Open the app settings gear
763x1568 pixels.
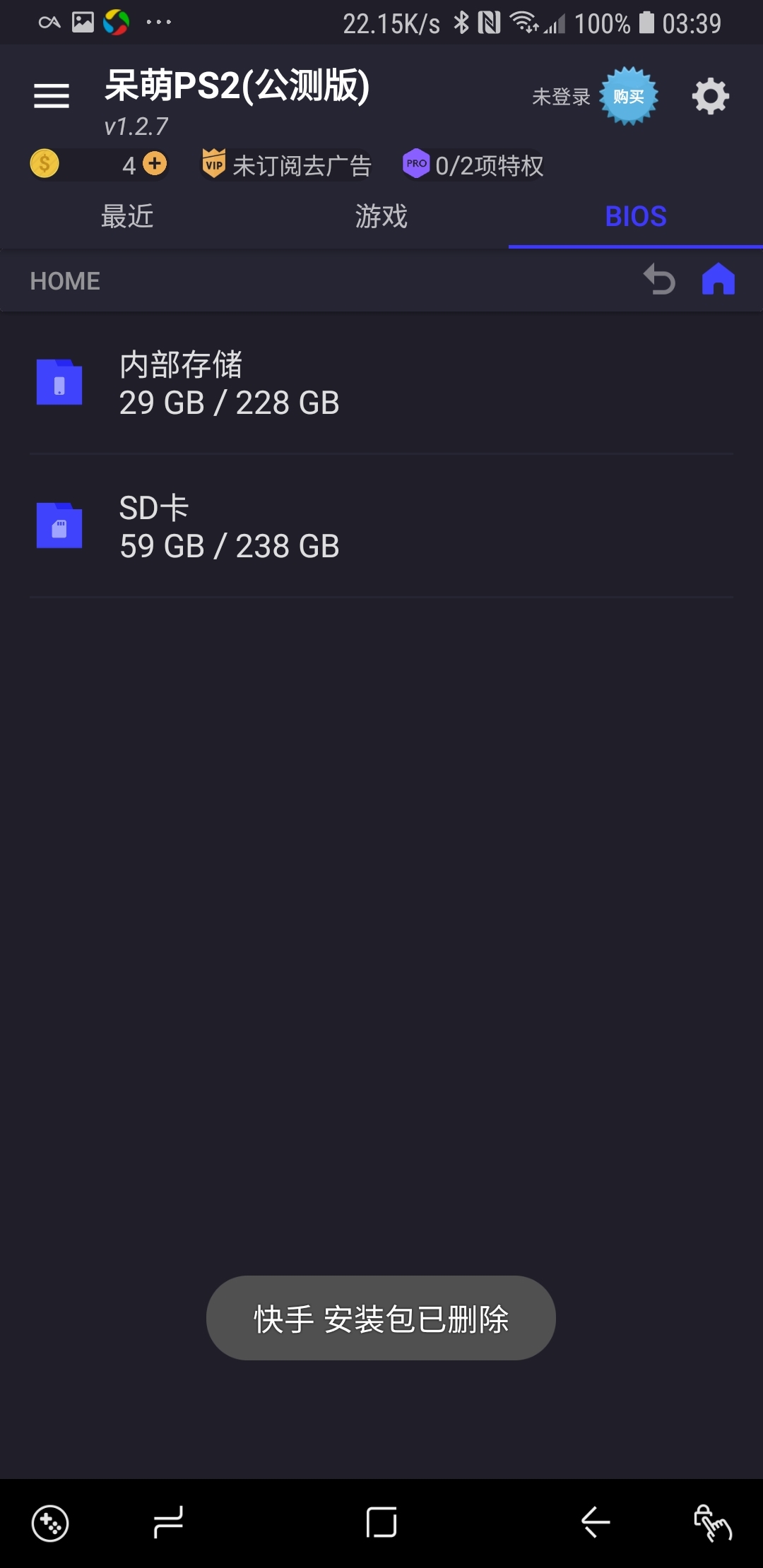pos(711,95)
